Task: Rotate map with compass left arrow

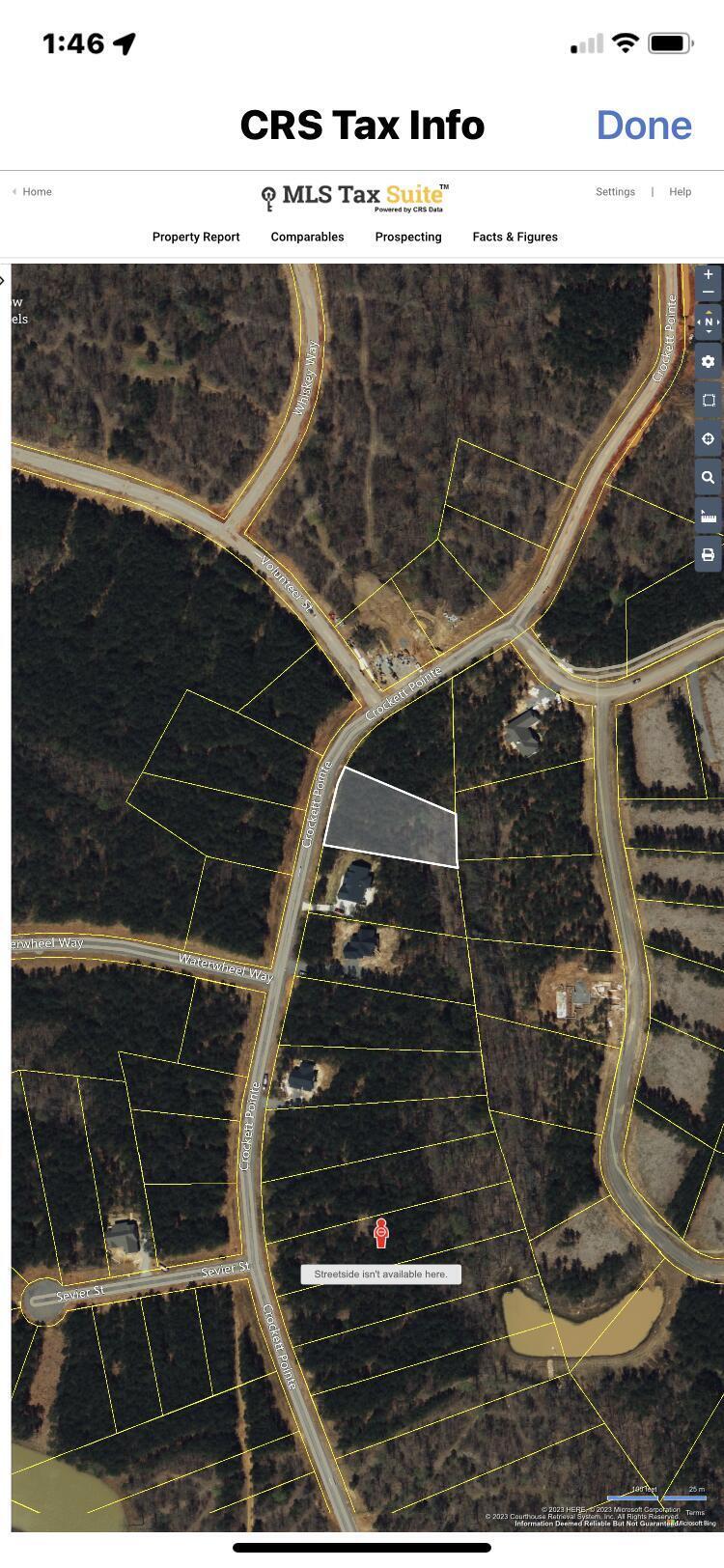Action: point(696,322)
